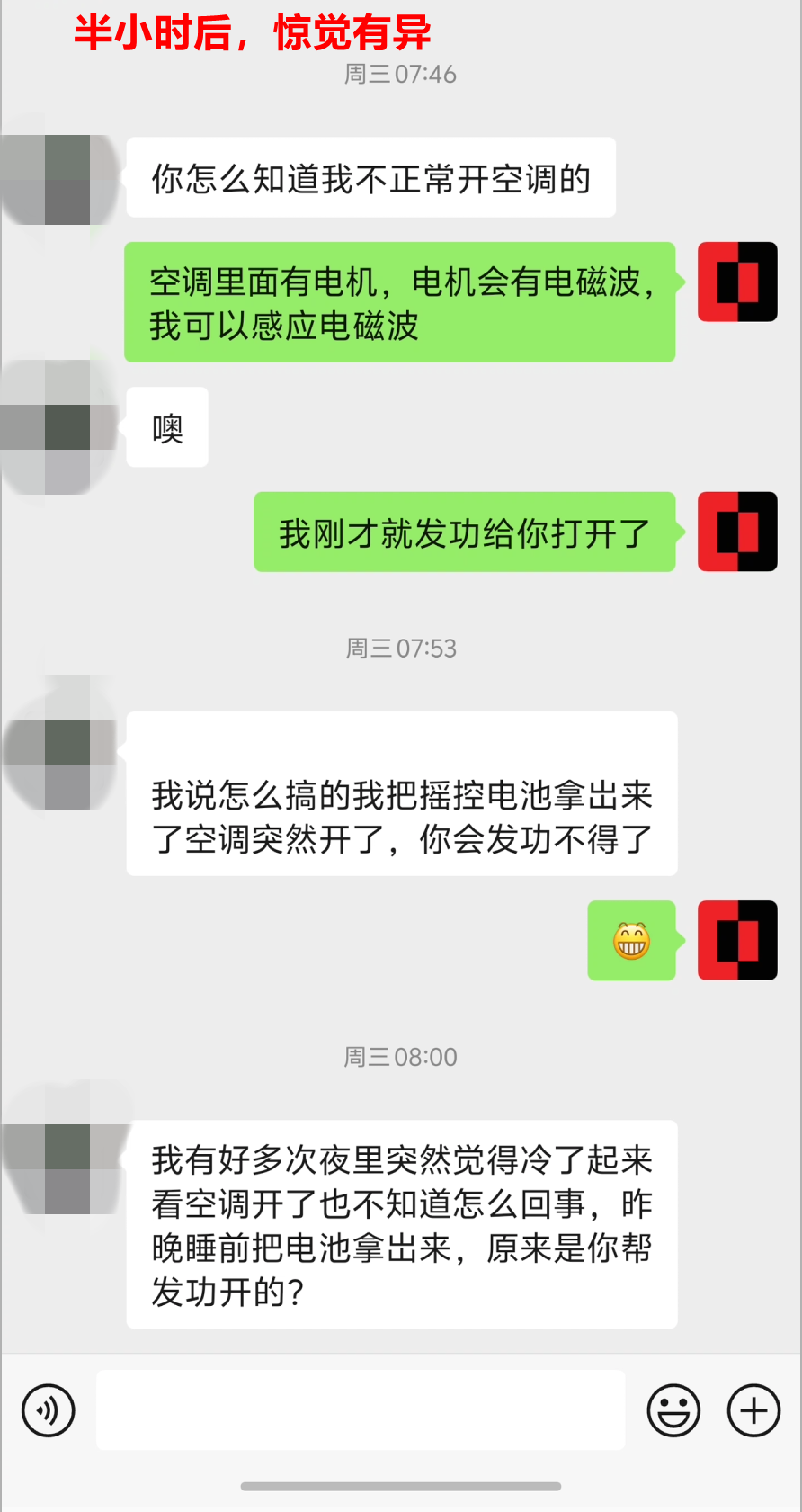Open own avatar next to 我刚才就发功给你打开了
Viewport: 802px width, 1512px height.
point(737,532)
